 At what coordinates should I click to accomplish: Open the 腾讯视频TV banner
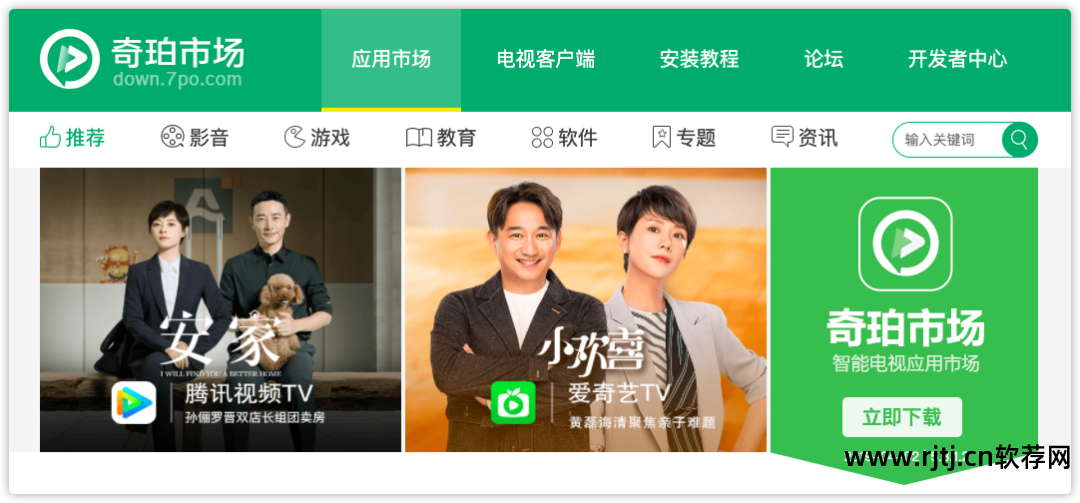[220, 310]
